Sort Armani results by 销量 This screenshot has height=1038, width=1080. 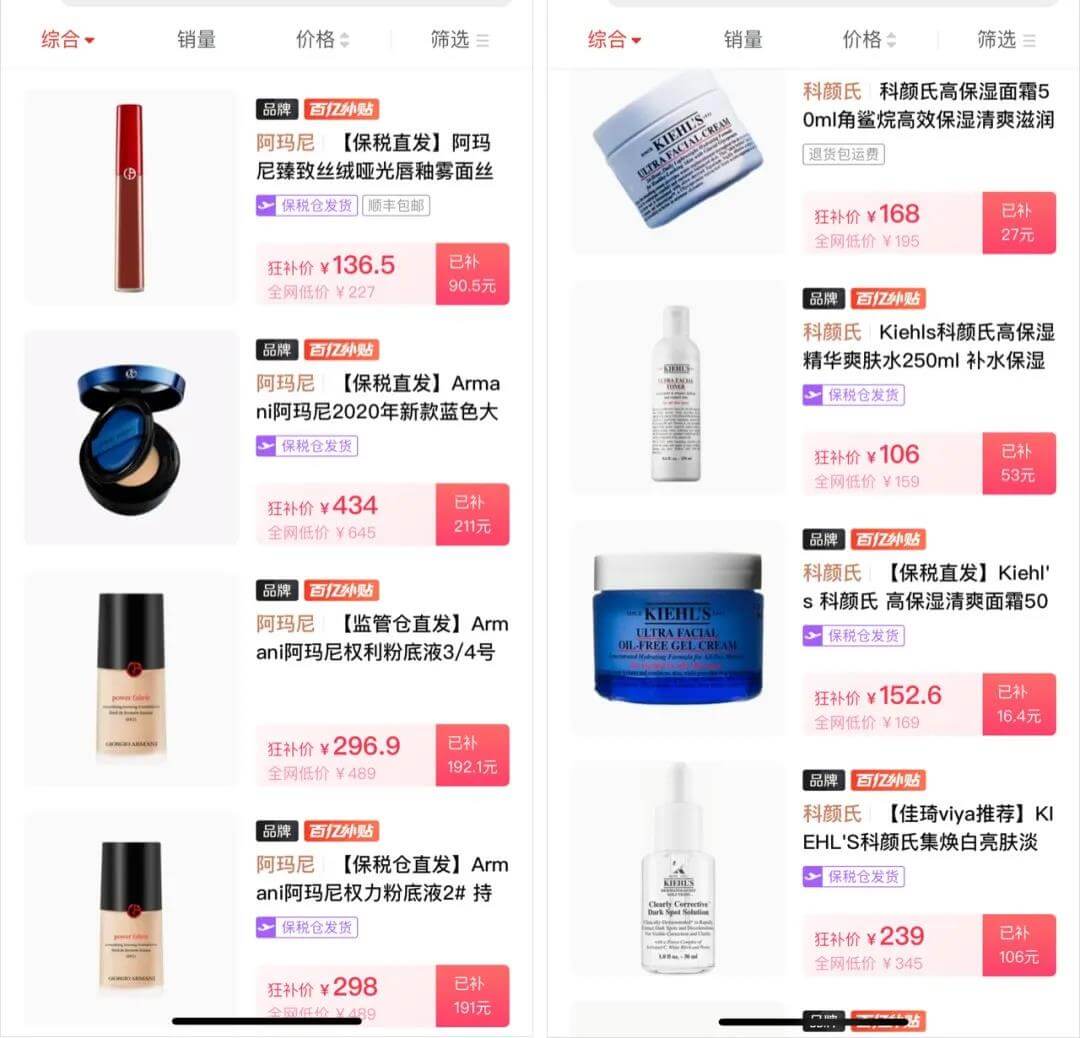pos(197,40)
